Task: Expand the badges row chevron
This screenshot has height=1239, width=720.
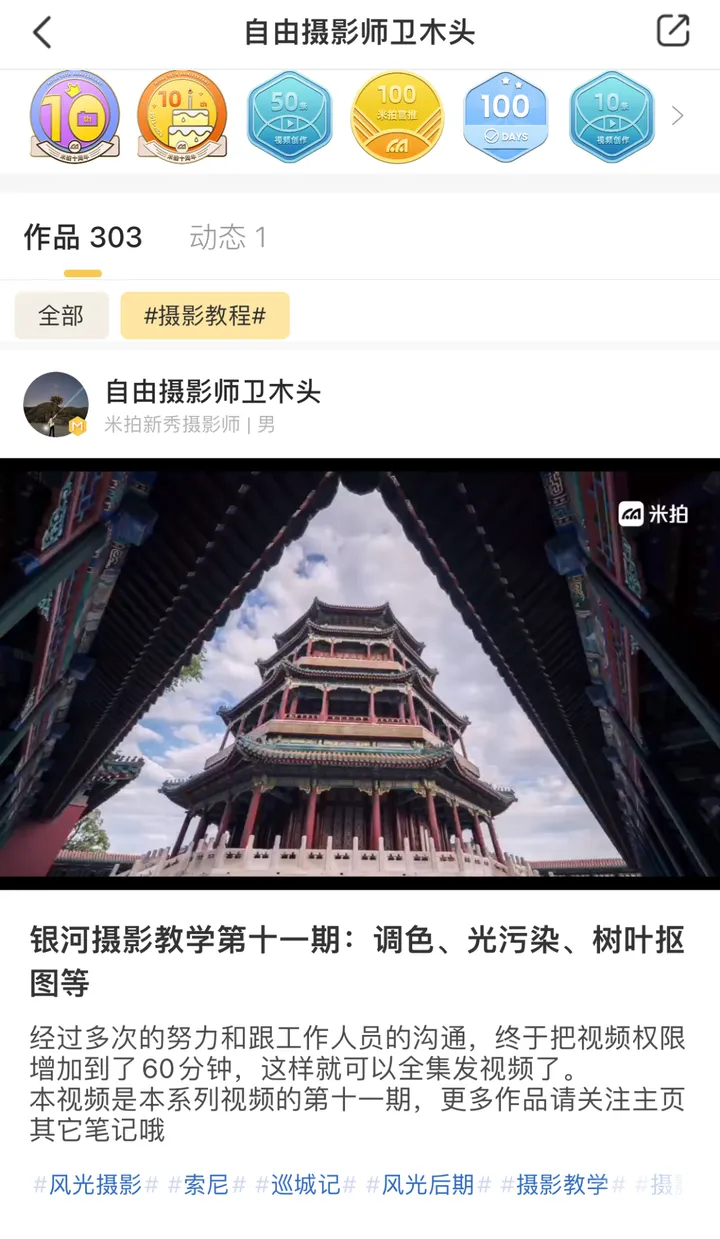Action: click(x=678, y=116)
